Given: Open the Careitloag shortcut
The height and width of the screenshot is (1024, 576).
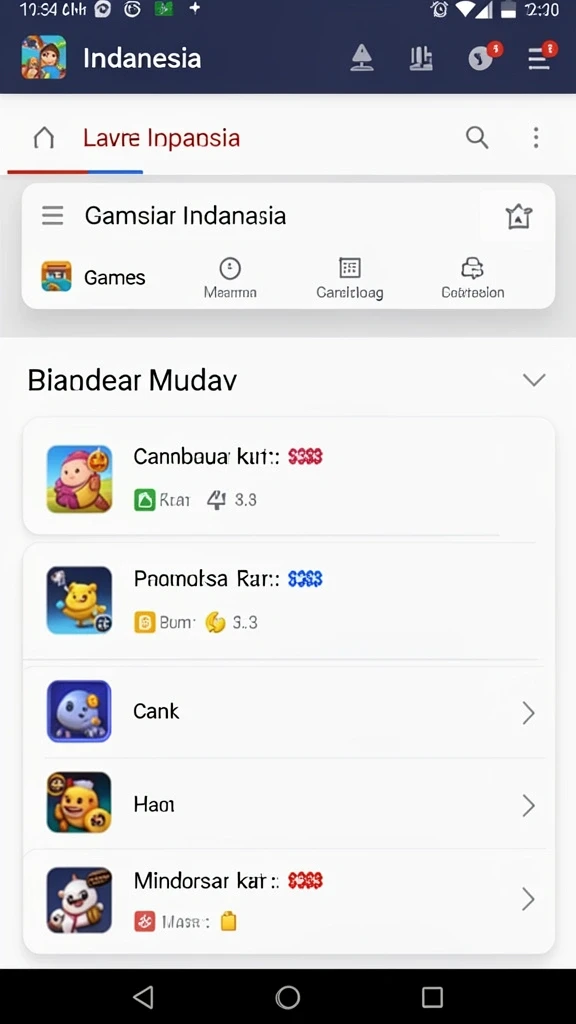Looking at the screenshot, I should (x=350, y=278).
